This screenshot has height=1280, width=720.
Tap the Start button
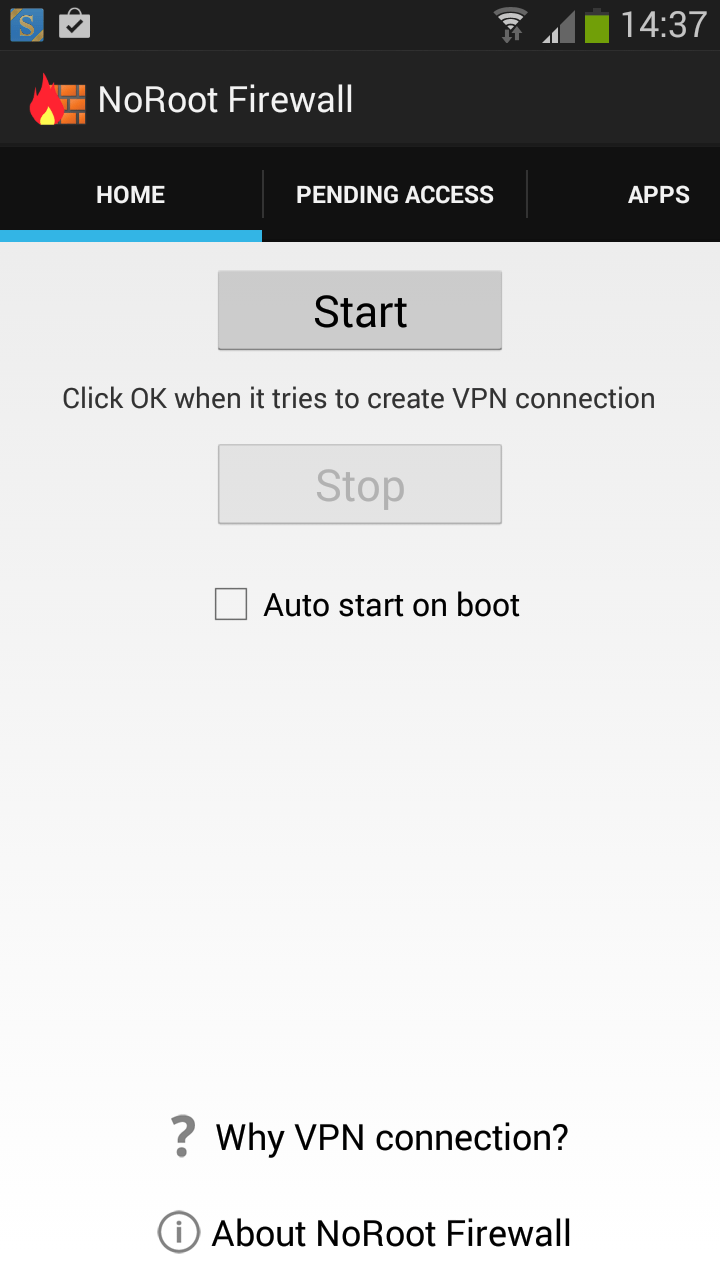point(360,311)
